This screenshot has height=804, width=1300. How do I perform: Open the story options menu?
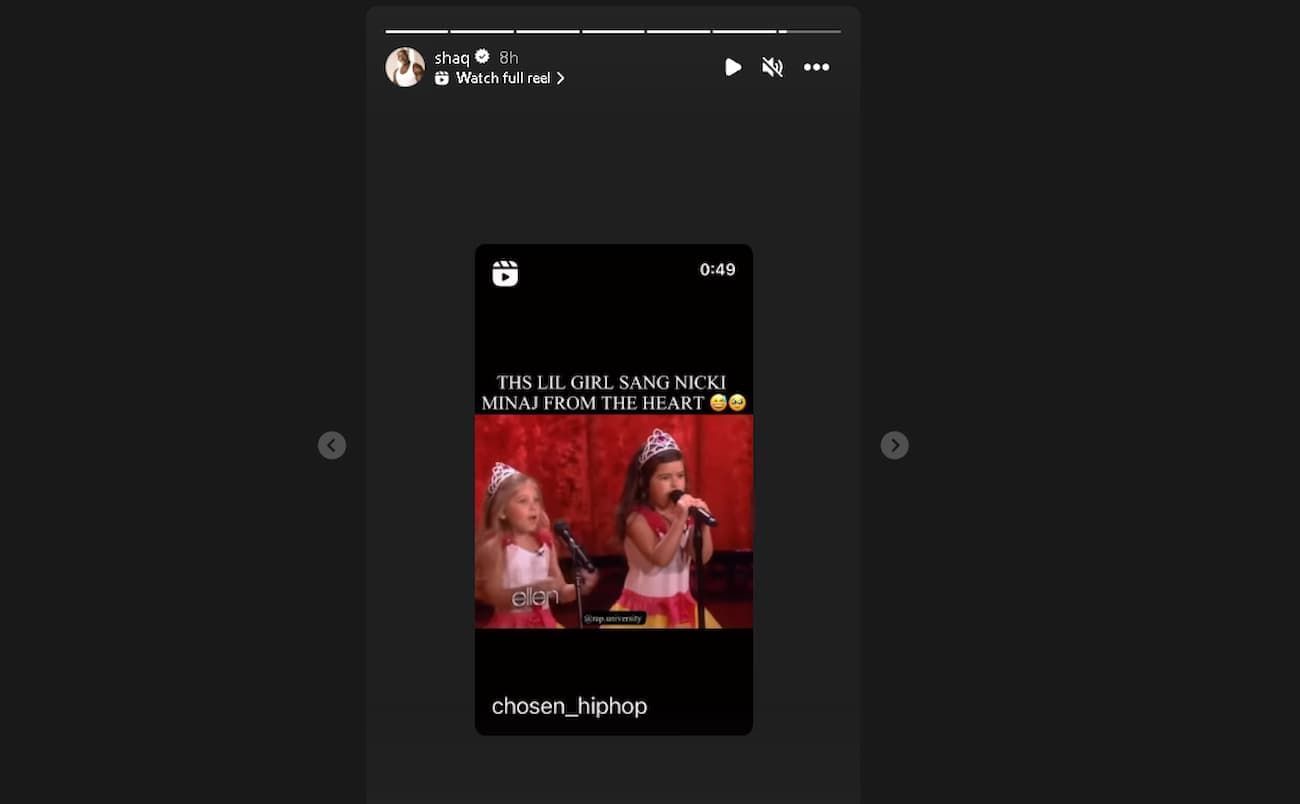click(x=816, y=67)
